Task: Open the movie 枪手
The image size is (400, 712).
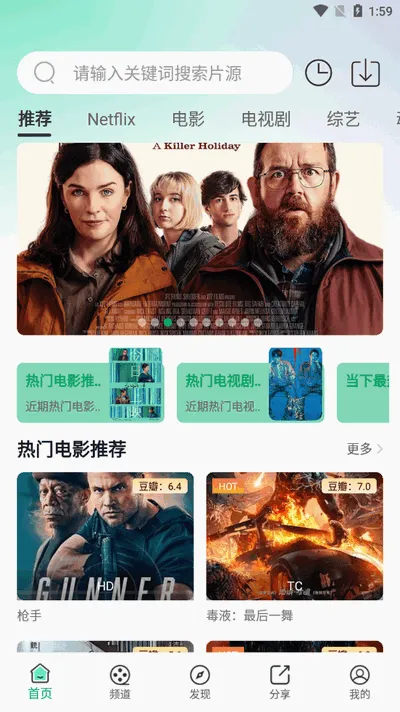Action: [105, 548]
